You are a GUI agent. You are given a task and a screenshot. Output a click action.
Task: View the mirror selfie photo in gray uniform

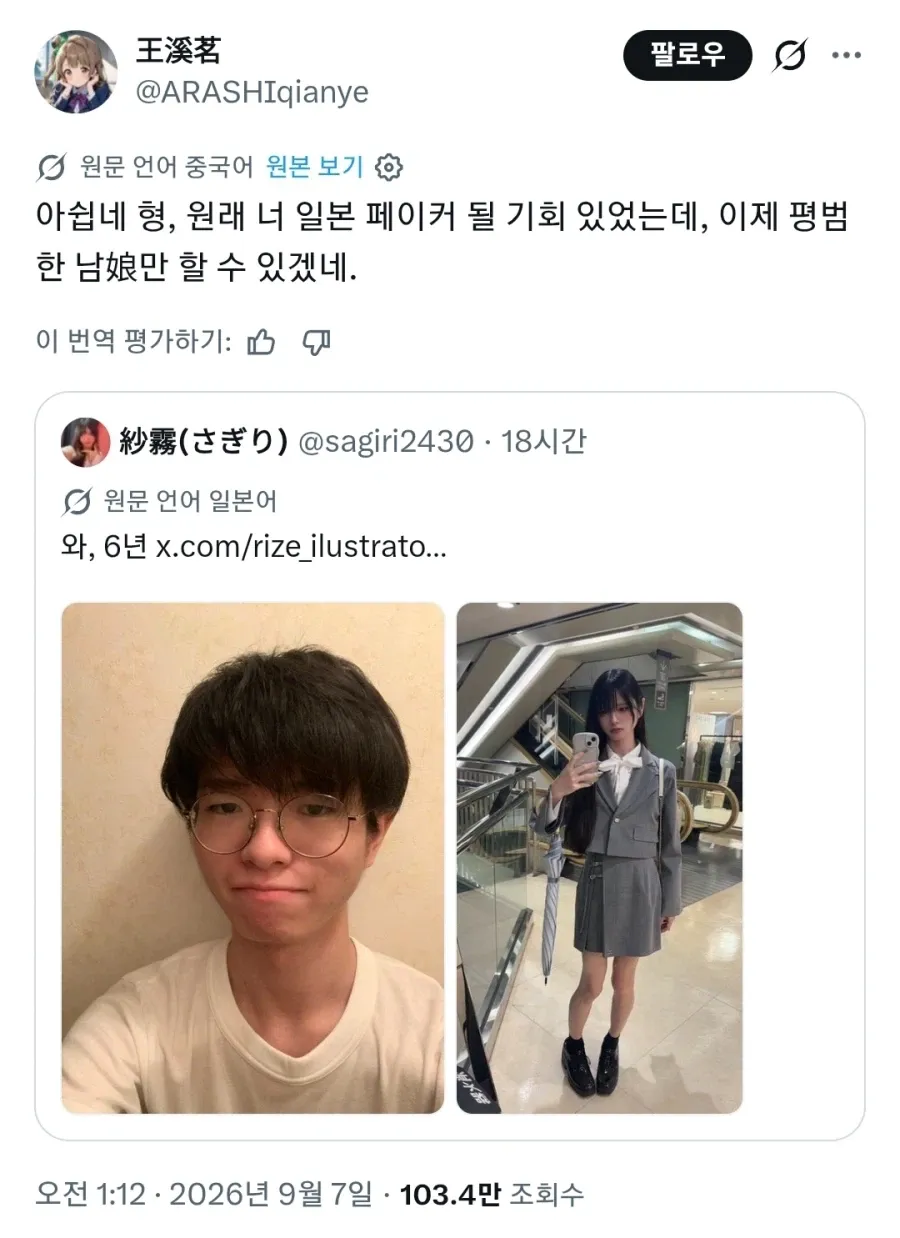600,858
